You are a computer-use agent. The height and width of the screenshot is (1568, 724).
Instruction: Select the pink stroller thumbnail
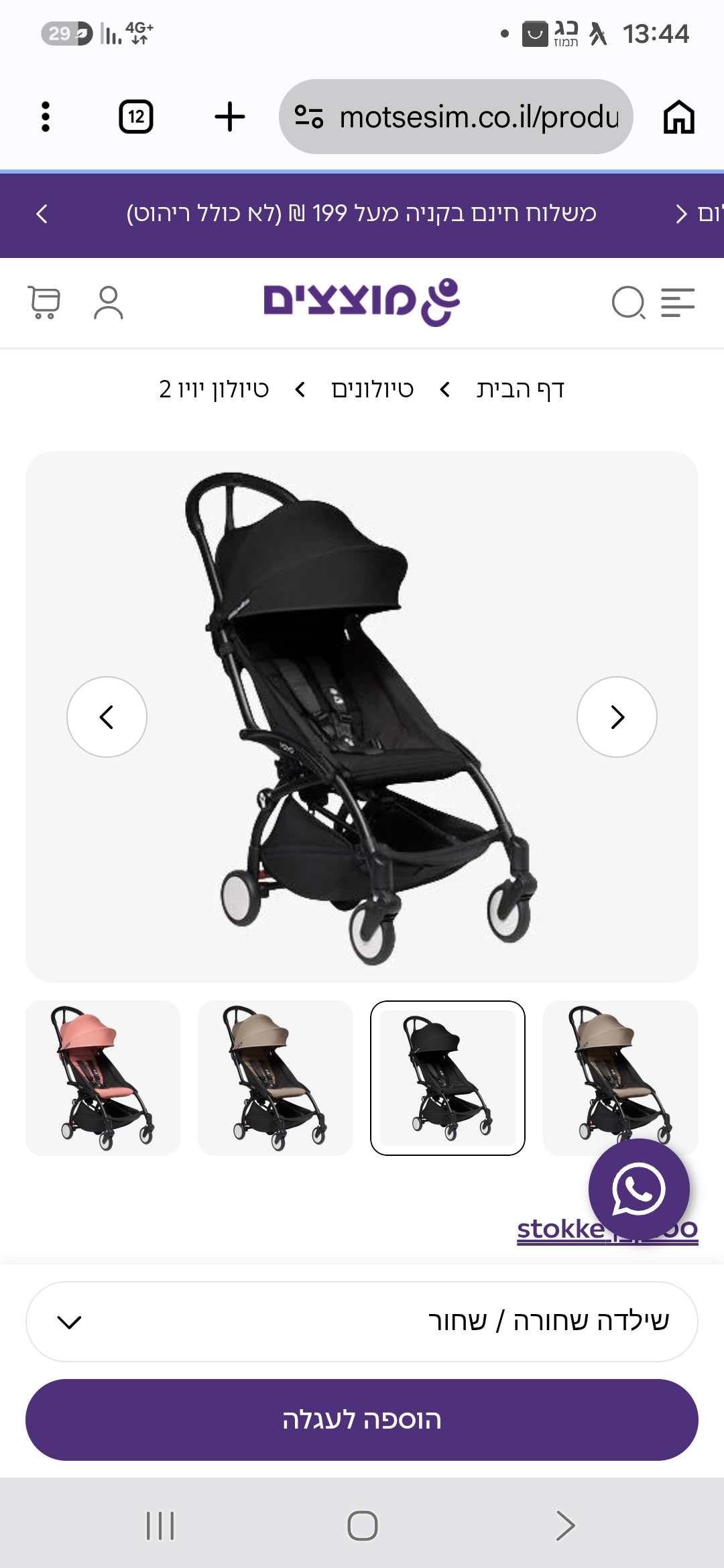click(x=103, y=1078)
